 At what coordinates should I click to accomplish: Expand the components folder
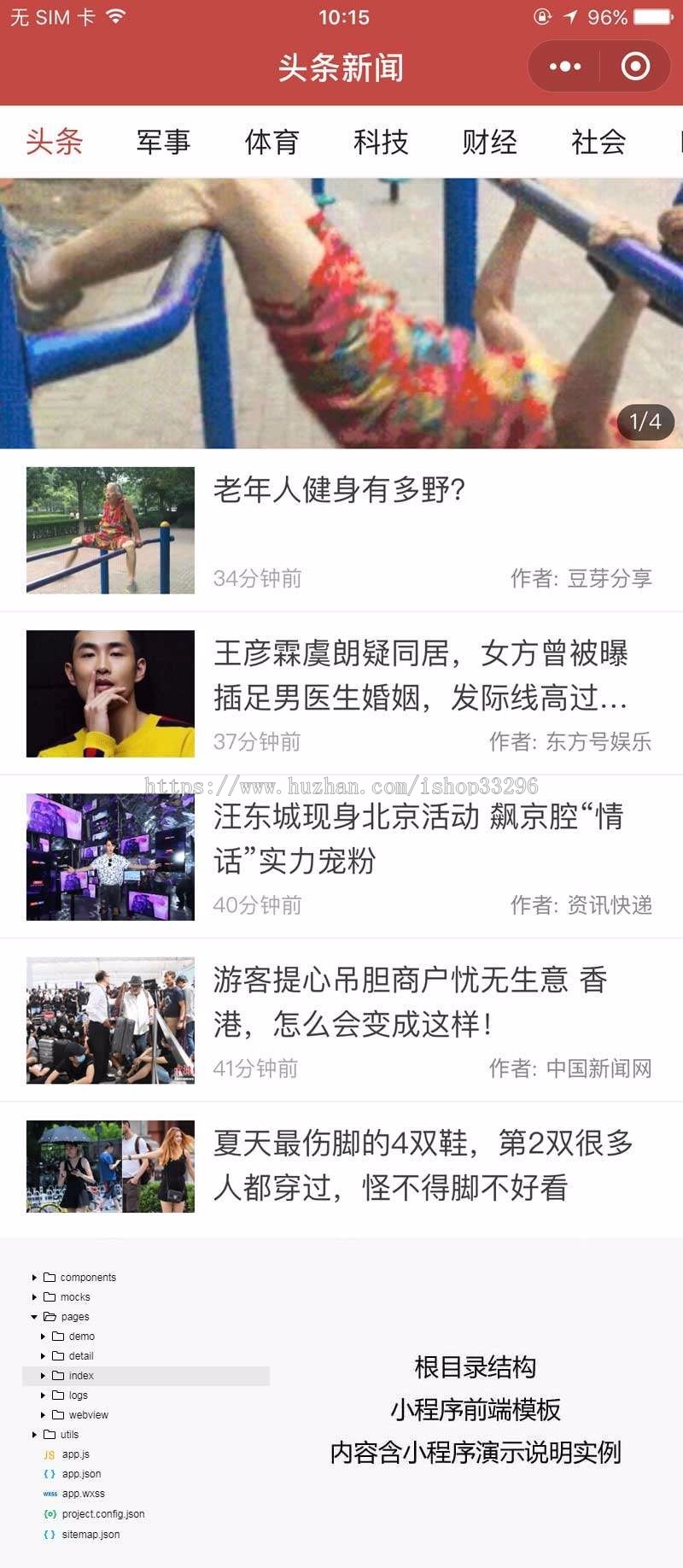coord(34,1277)
